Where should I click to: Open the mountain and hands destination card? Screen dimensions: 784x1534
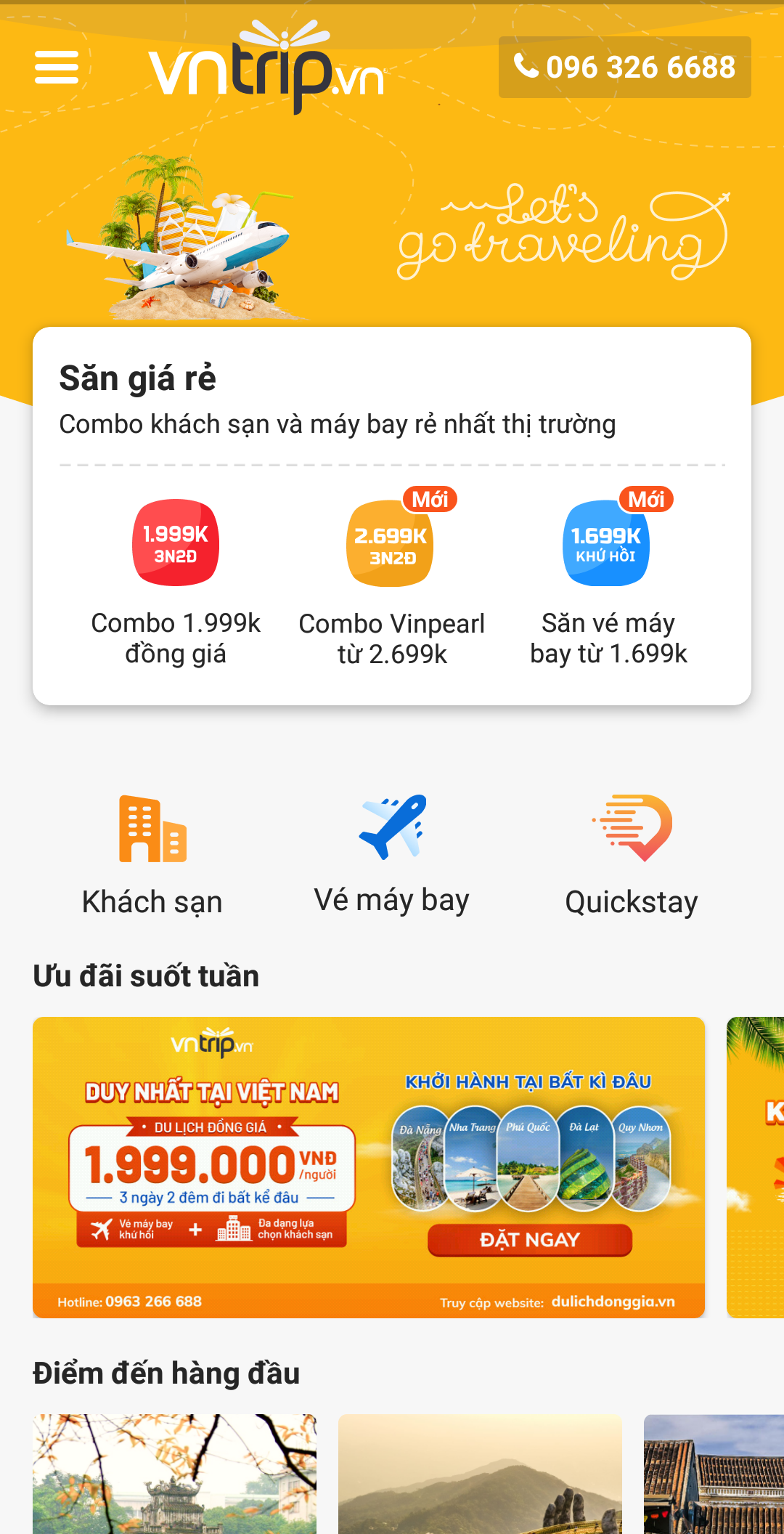click(480, 1474)
